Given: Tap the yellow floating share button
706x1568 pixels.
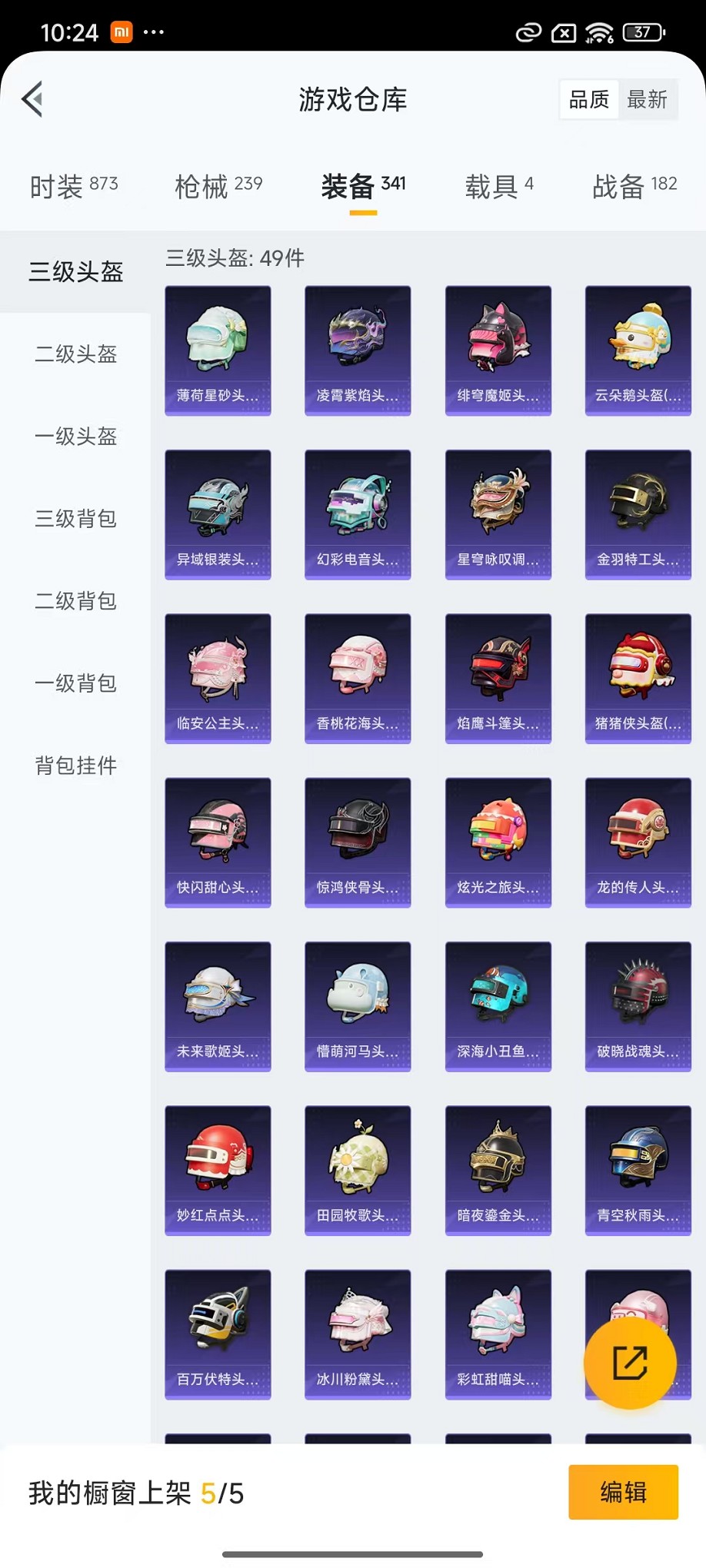Looking at the screenshot, I should point(630,1363).
